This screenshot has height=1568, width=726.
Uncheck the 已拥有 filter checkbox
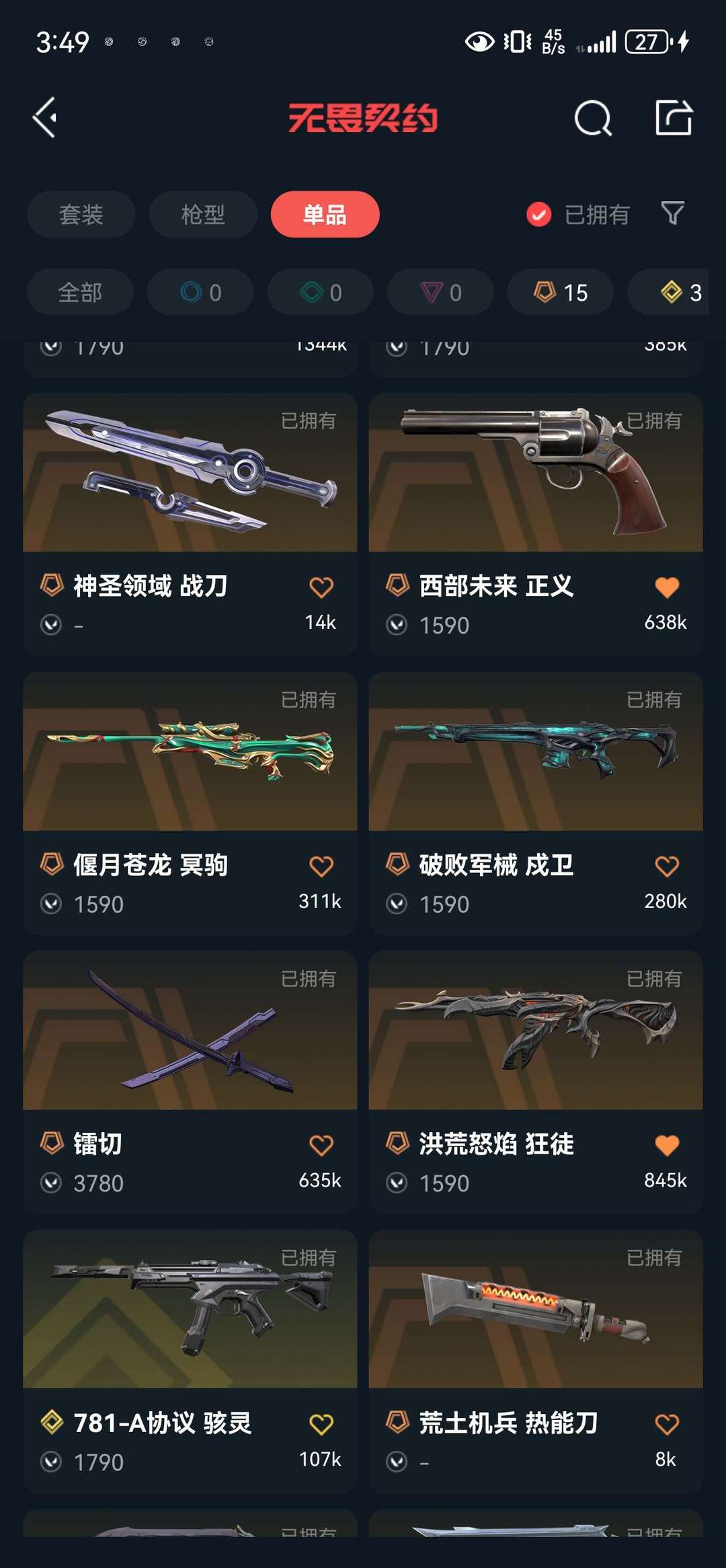click(538, 215)
